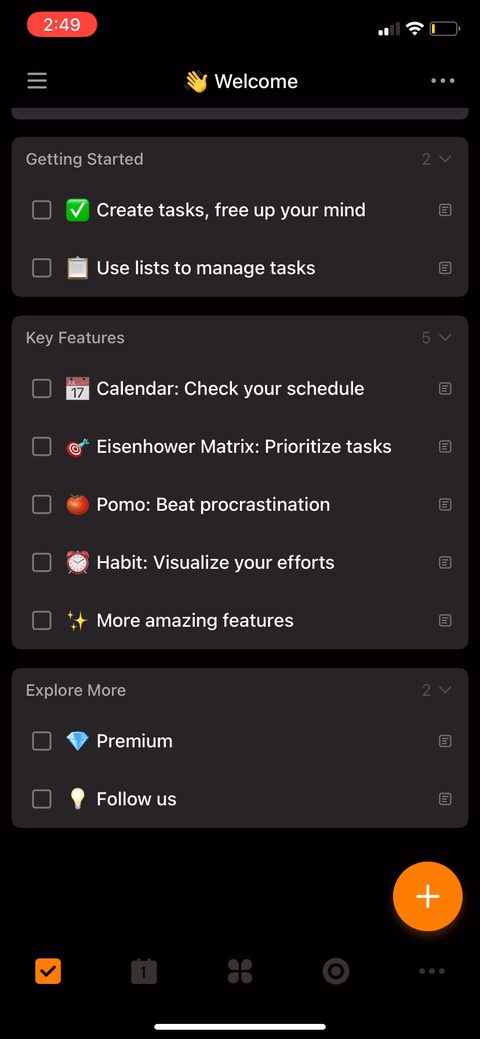The image size is (480, 1039).
Task: Open the three-dot menu beside Welcome
Action: (x=442, y=81)
